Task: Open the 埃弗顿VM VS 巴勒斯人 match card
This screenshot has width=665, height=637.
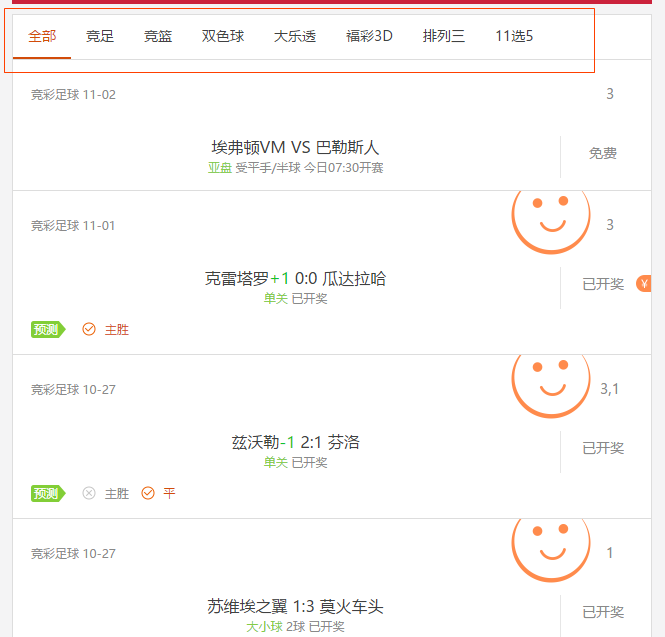Action: coord(295,148)
